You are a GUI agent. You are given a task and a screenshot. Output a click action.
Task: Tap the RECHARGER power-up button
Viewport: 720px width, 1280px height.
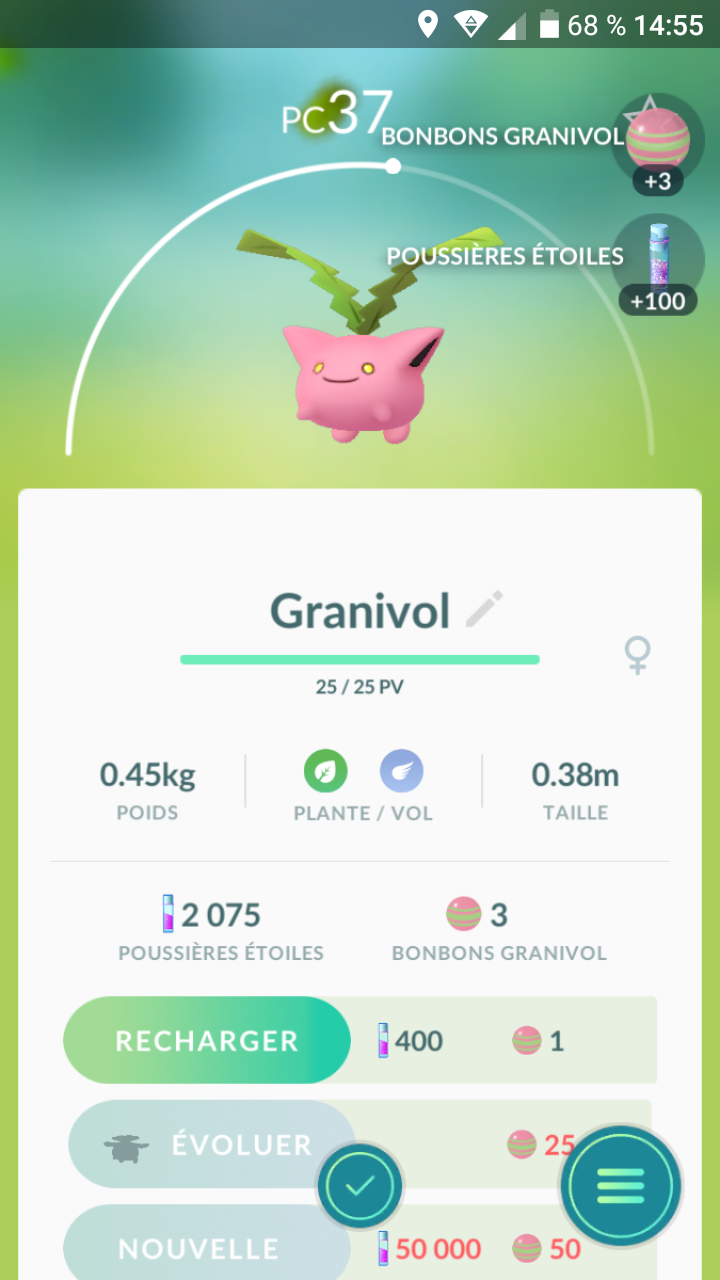[206, 1040]
